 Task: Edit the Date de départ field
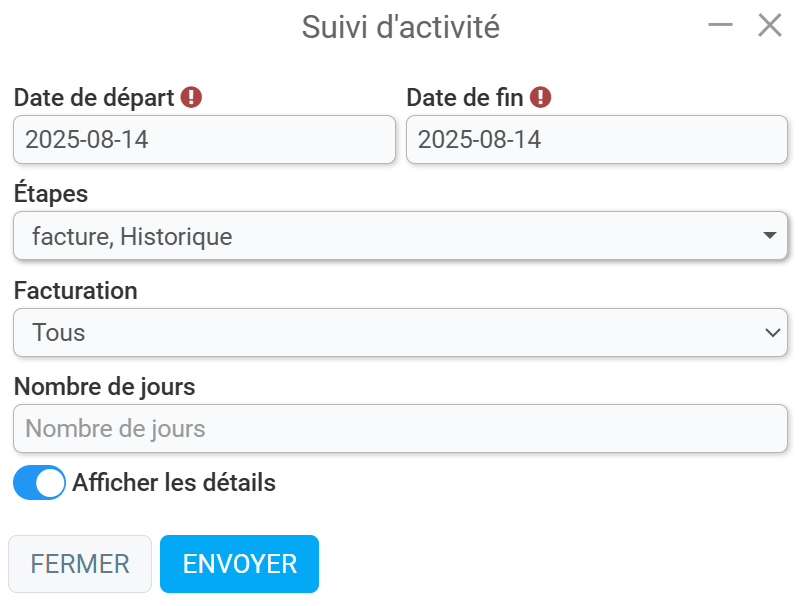coord(204,140)
